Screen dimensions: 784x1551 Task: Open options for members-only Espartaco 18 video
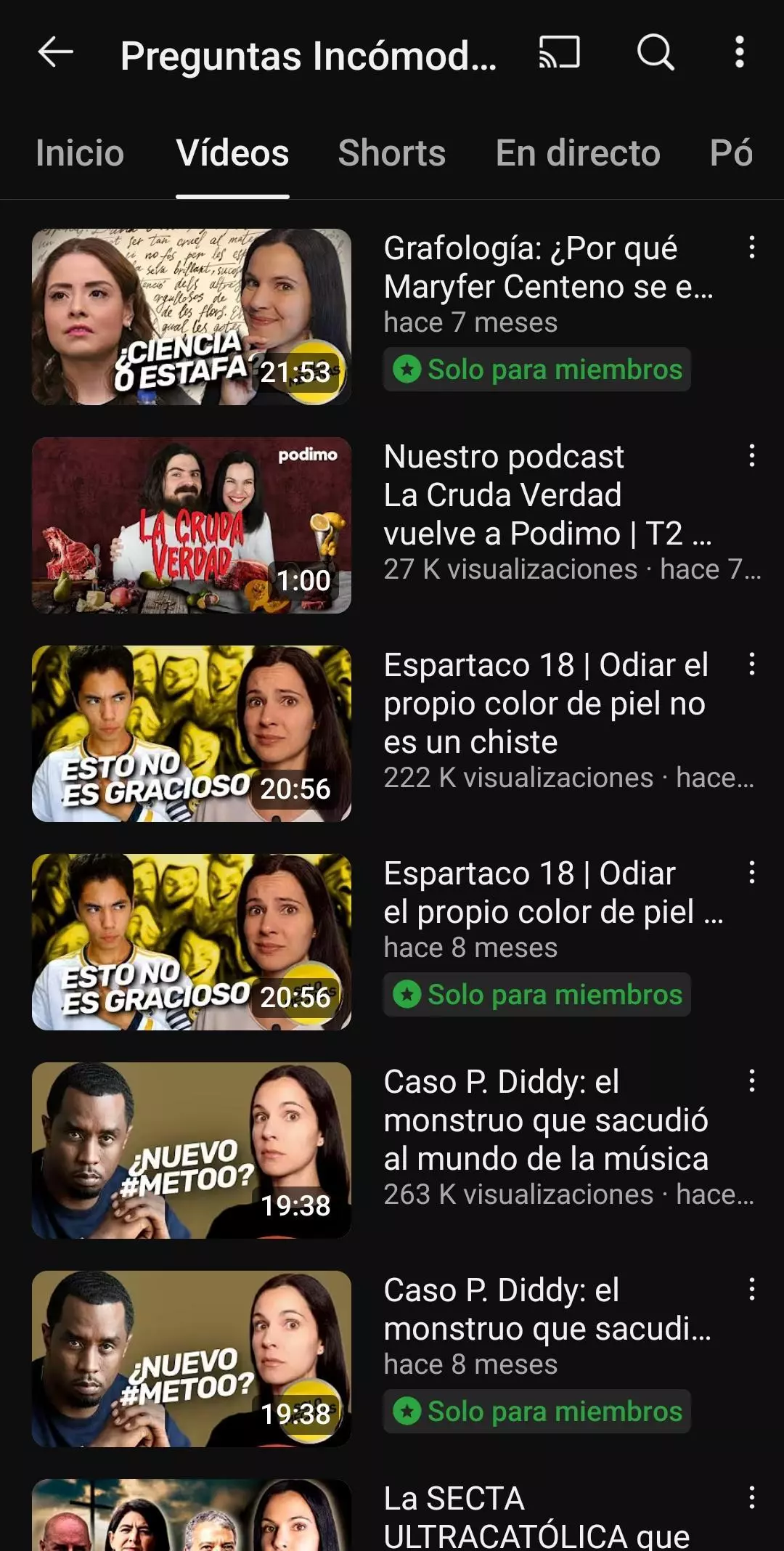(752, 873)
